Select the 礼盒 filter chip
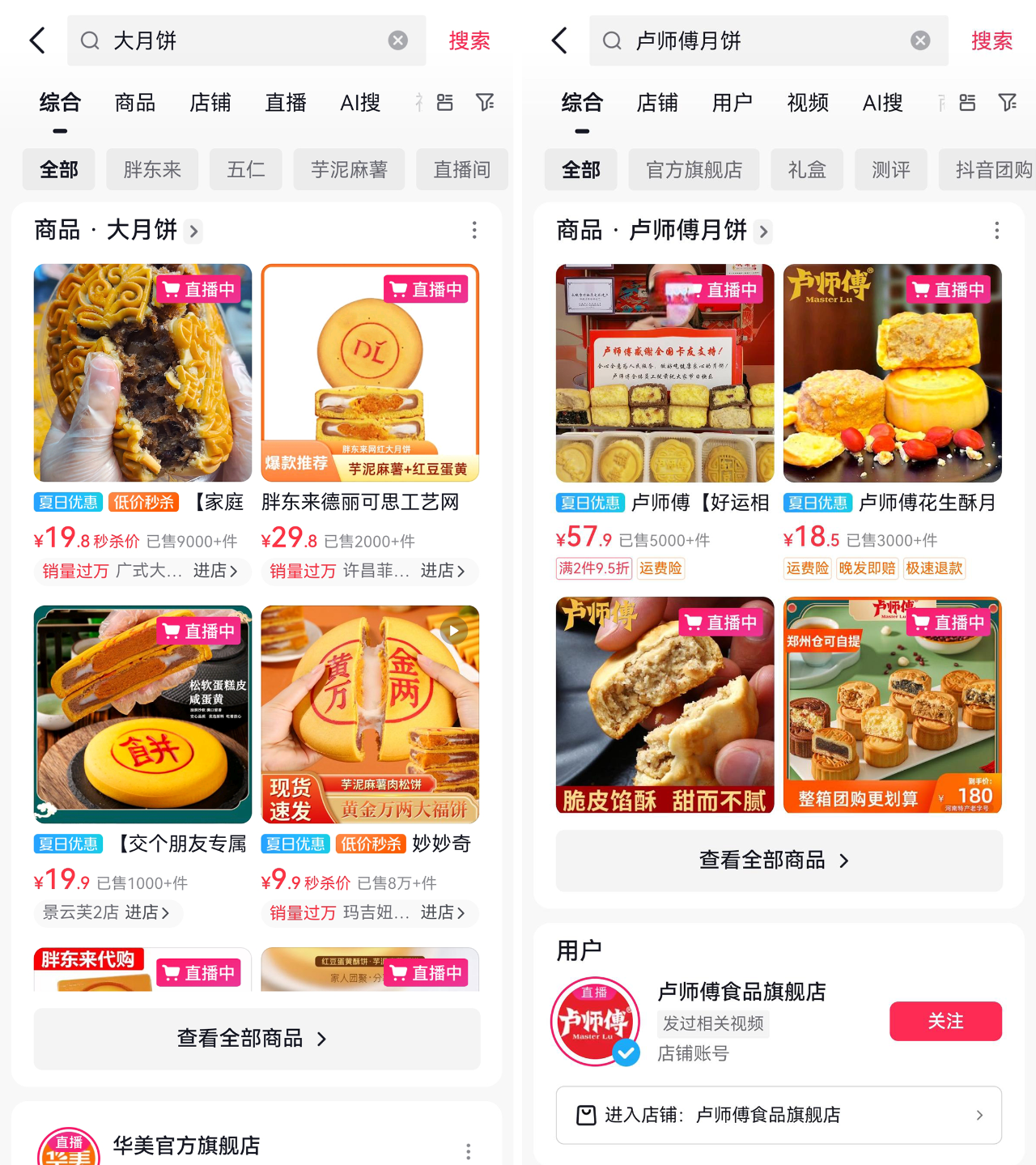Screen dimensions: 1036x1165 pyautogui.click(x=807, y=169)
